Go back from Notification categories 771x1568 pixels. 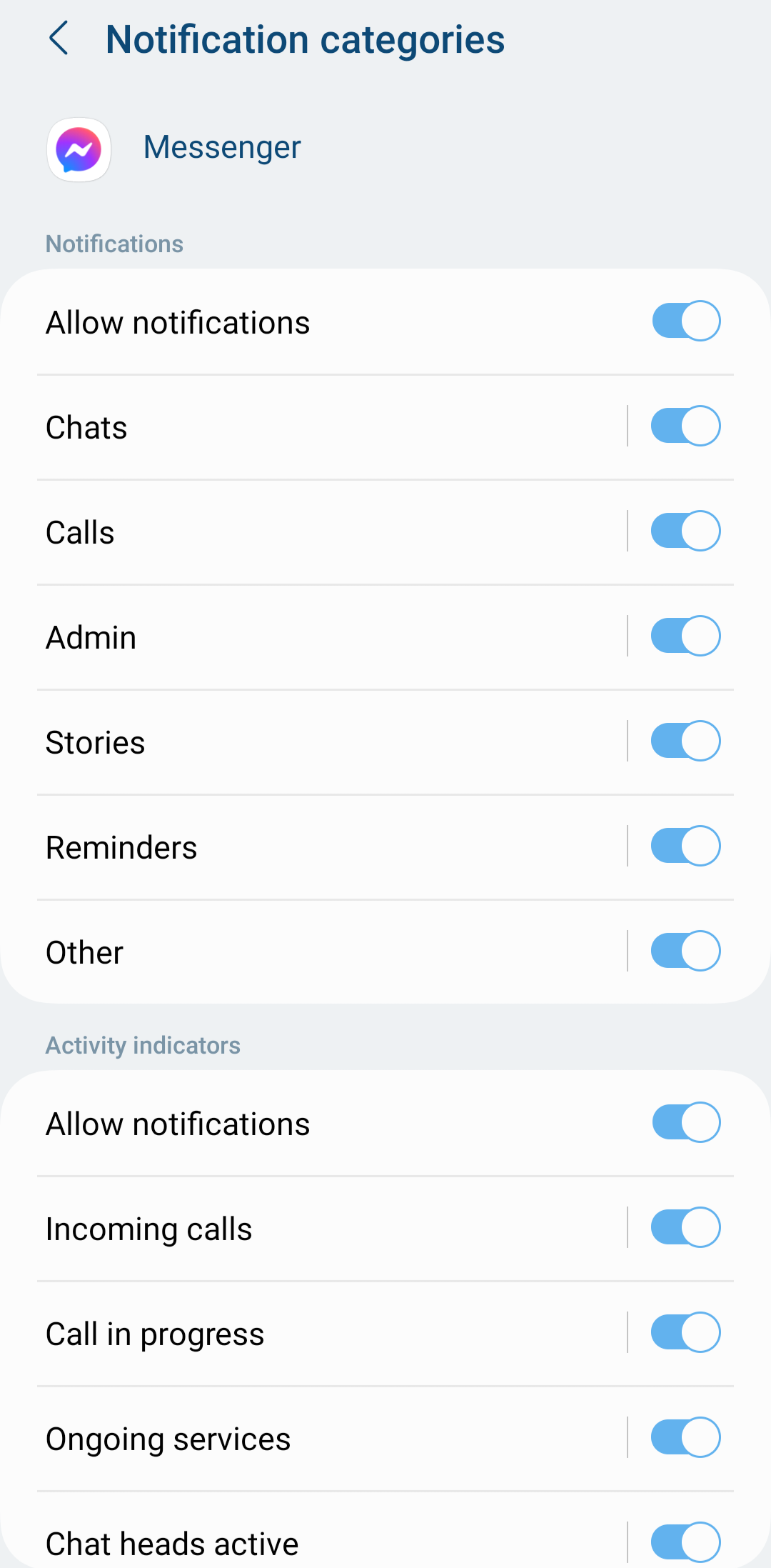click(59, 39)
